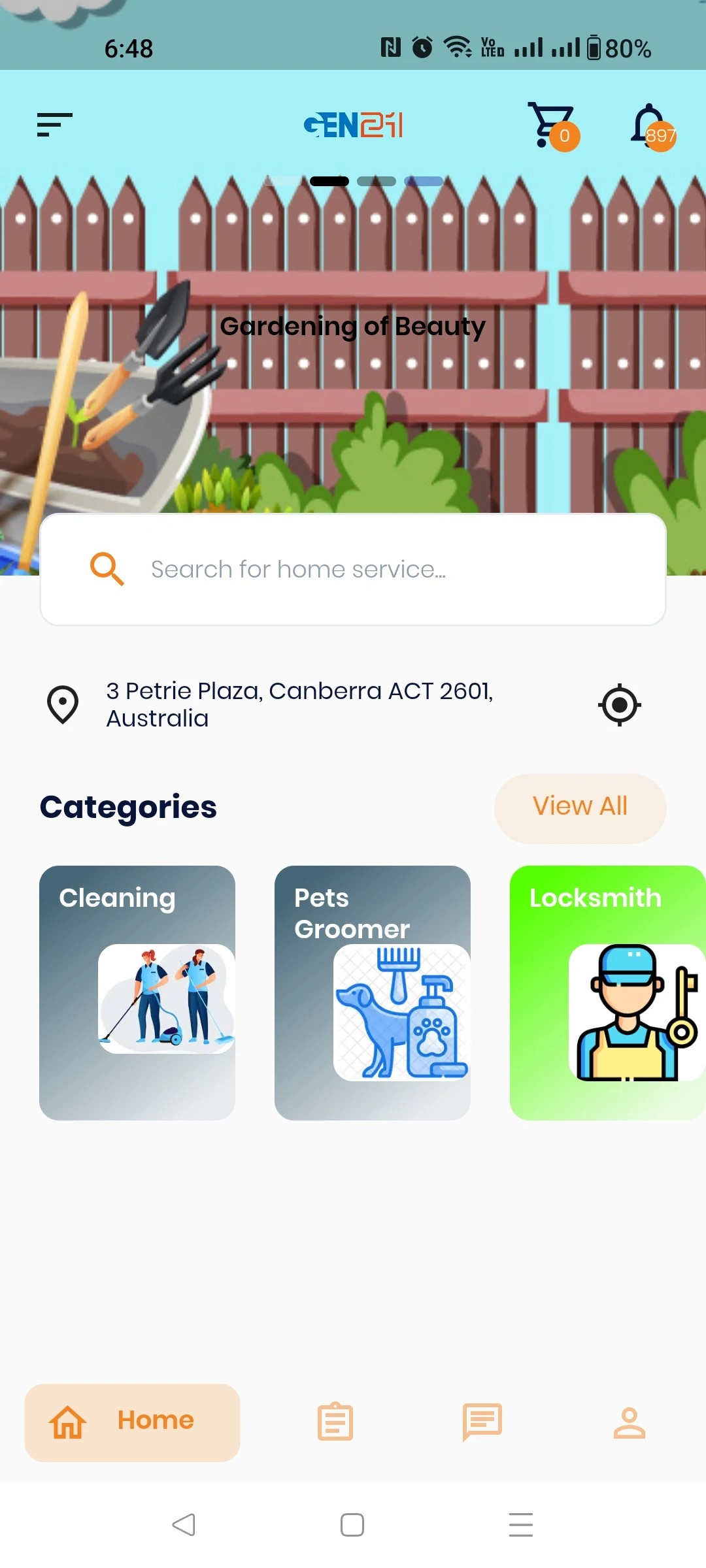
Task: Go to the bookings clipboard tab
Action: tap(335, 1422)
